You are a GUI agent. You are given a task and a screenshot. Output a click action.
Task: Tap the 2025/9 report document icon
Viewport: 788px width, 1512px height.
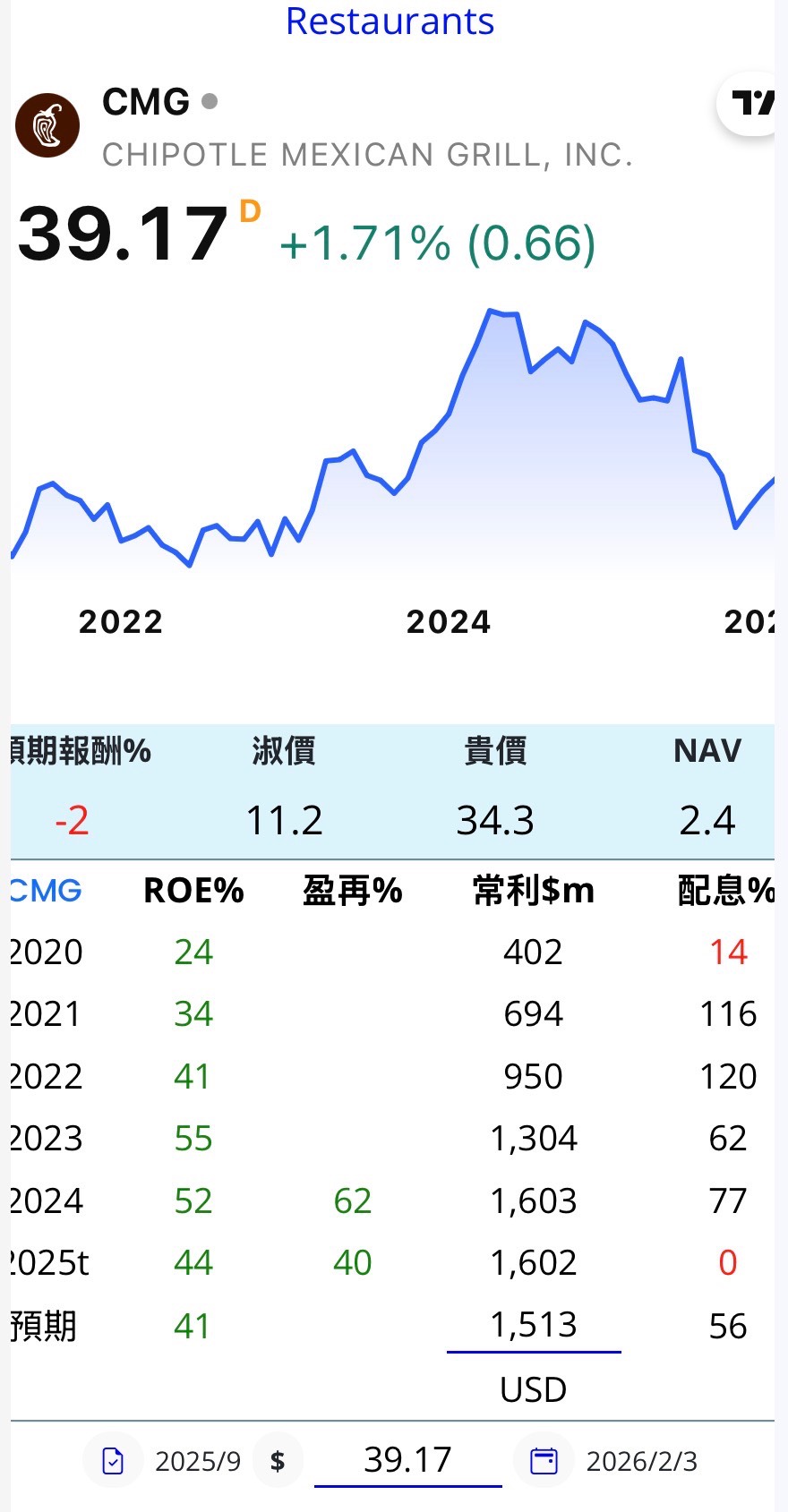pos(113,1461)
